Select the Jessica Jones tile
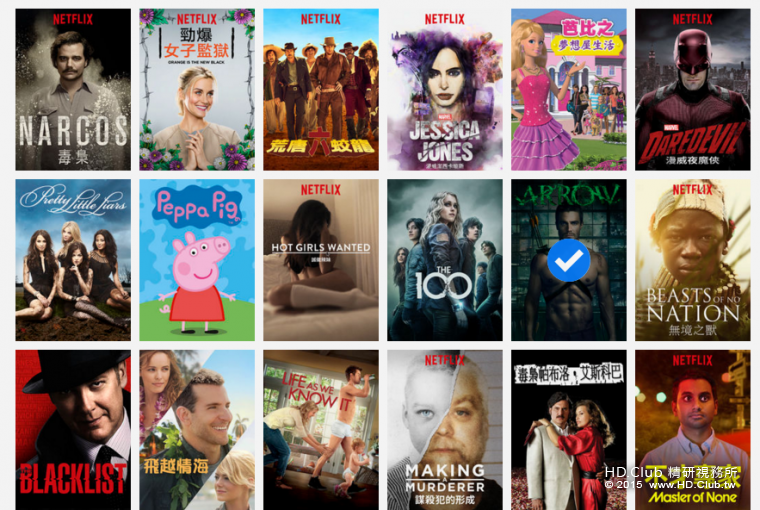The image size is (760, 510). point(445,90)
